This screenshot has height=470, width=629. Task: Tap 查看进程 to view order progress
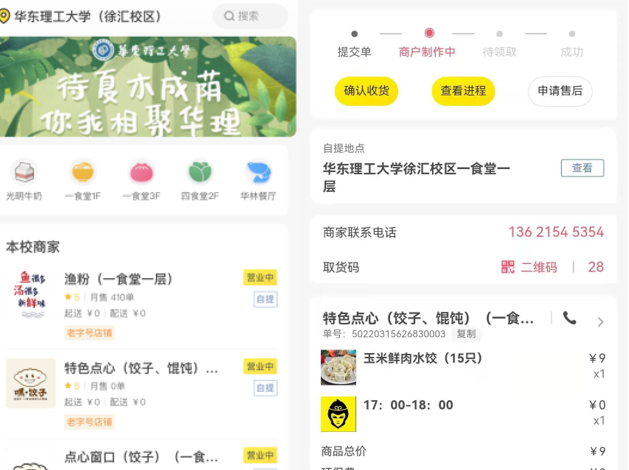463,90
